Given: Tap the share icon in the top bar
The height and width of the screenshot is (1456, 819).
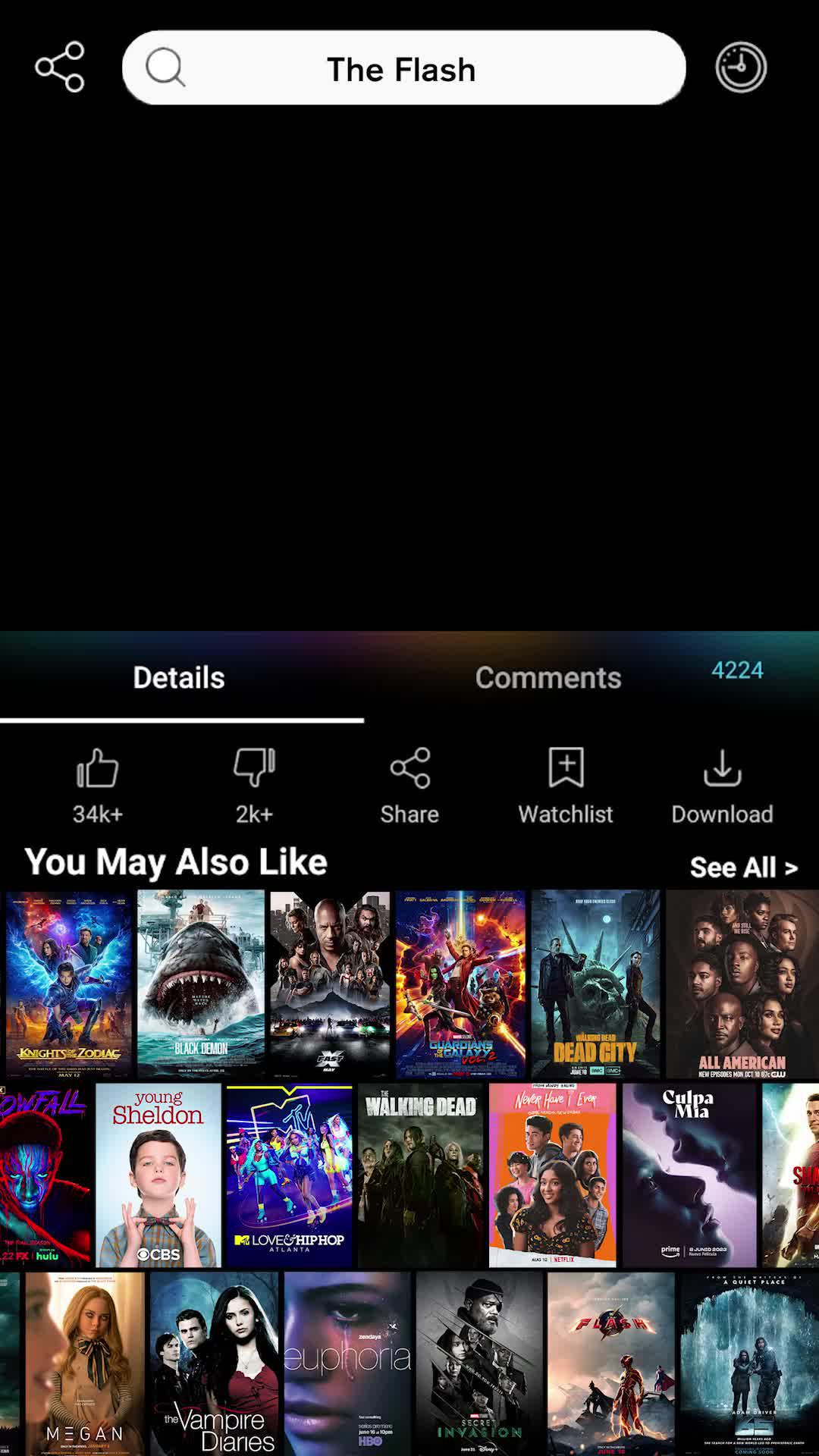Looking at the screenshot, I should point(60,67).
